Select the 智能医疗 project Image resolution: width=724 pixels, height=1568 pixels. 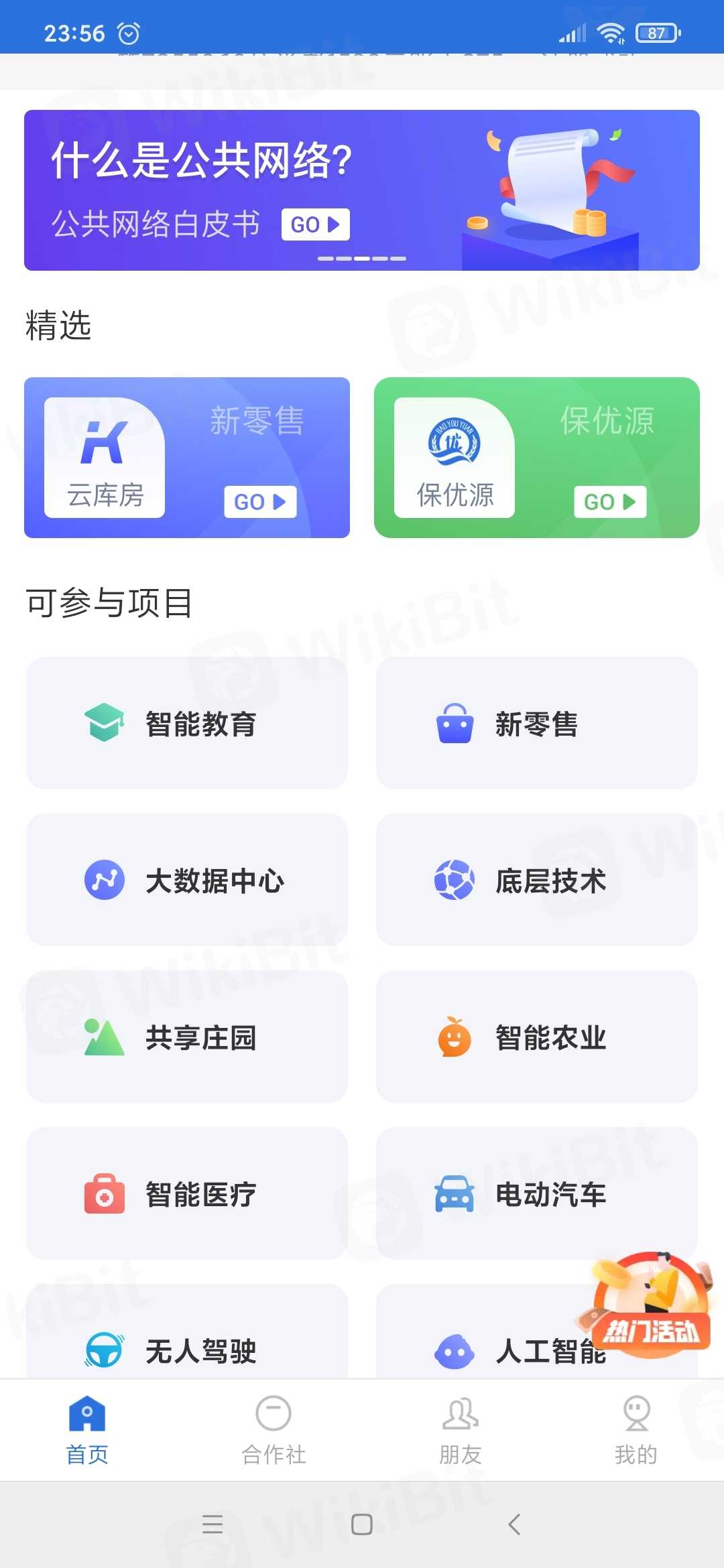[x=187, y=1194]
